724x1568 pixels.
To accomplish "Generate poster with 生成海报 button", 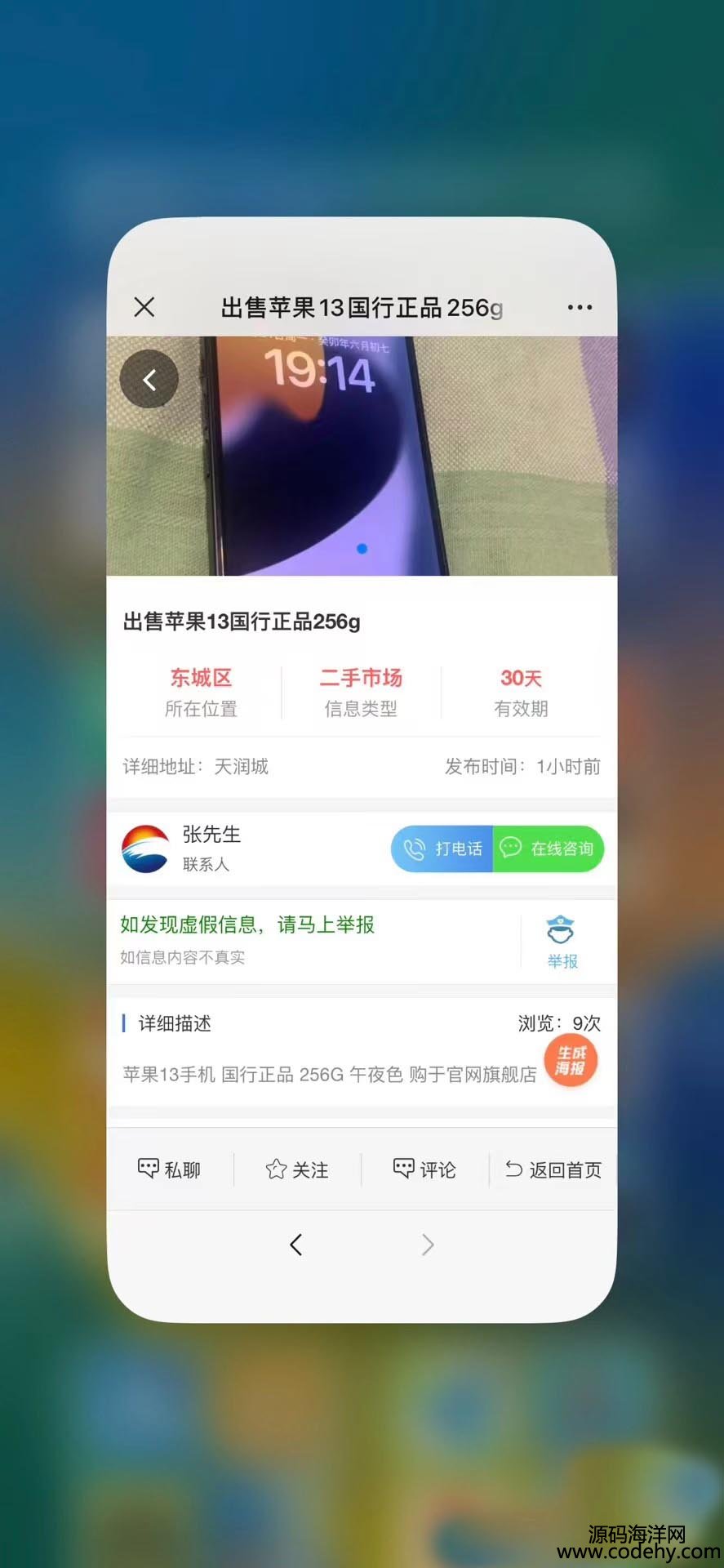I will [571, 1061].
